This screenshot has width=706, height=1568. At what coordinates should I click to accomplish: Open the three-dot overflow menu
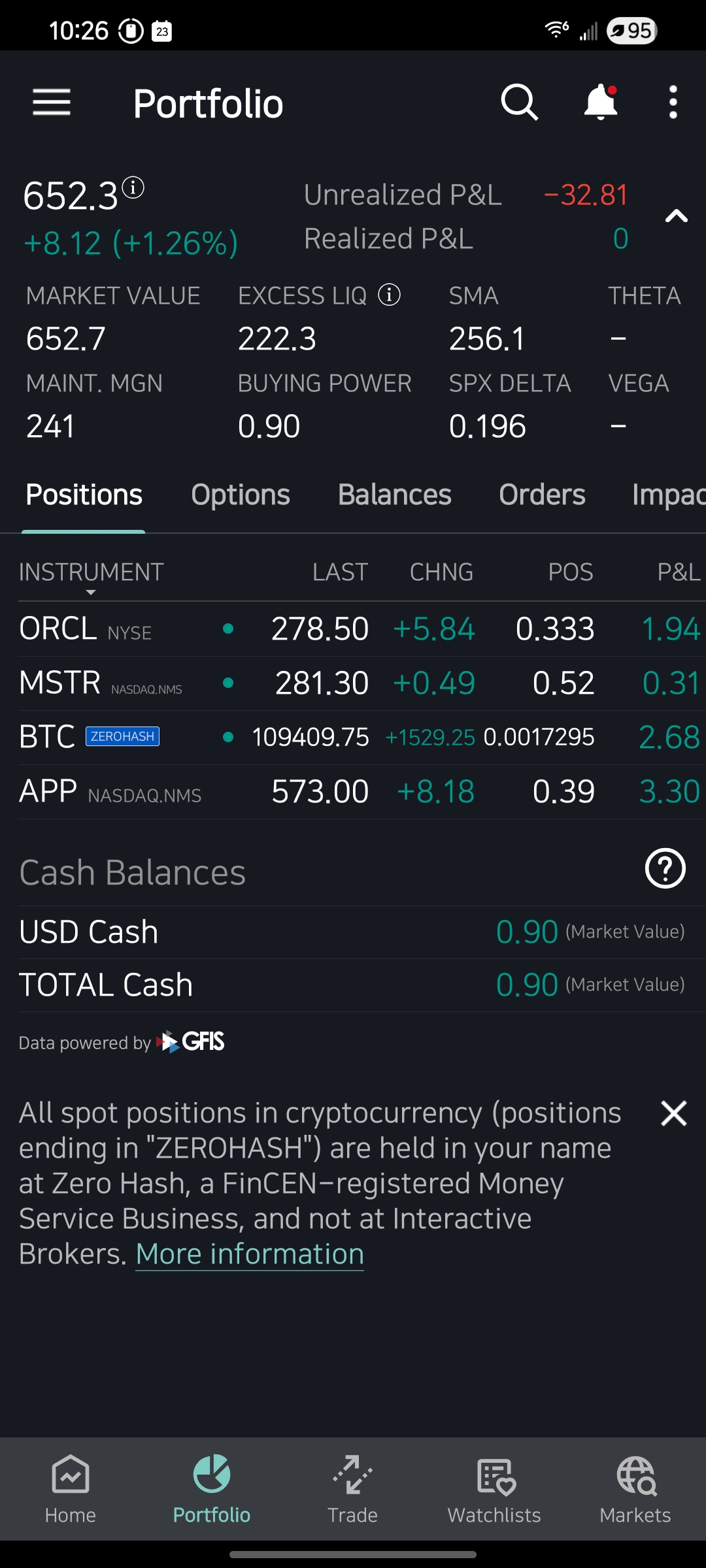pos(673,103)
